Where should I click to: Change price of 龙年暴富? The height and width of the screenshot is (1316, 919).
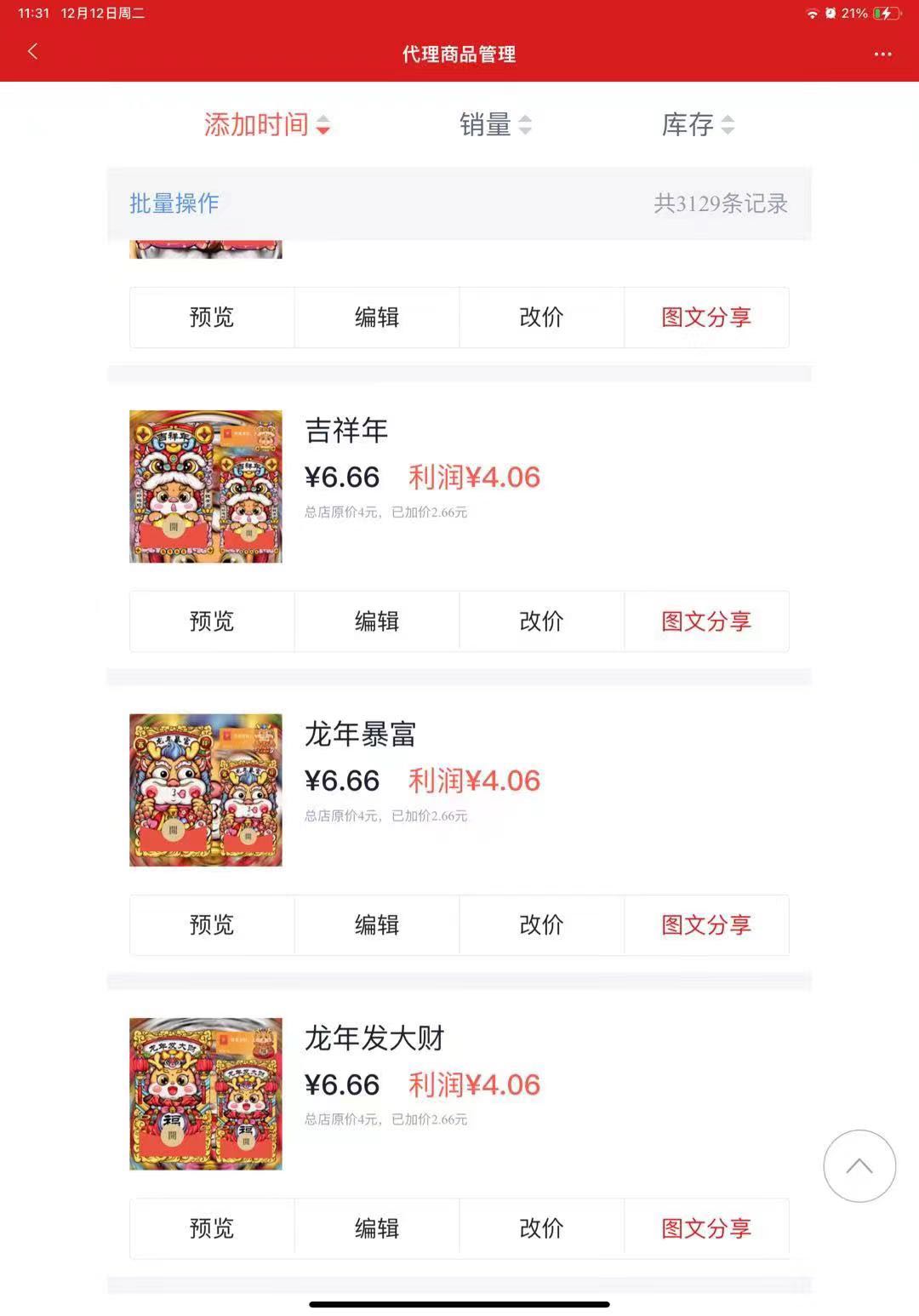541,924
